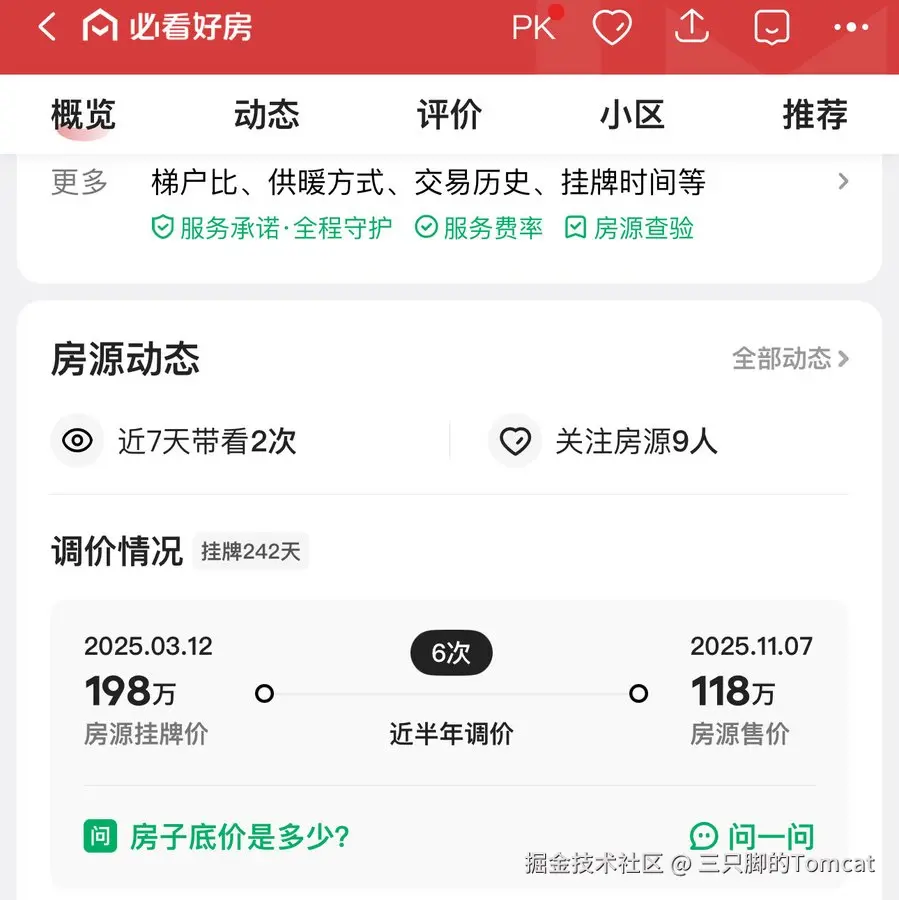Select the 推荐 tab
Screen dimensions: 899x900
click(x=813, y=115)
